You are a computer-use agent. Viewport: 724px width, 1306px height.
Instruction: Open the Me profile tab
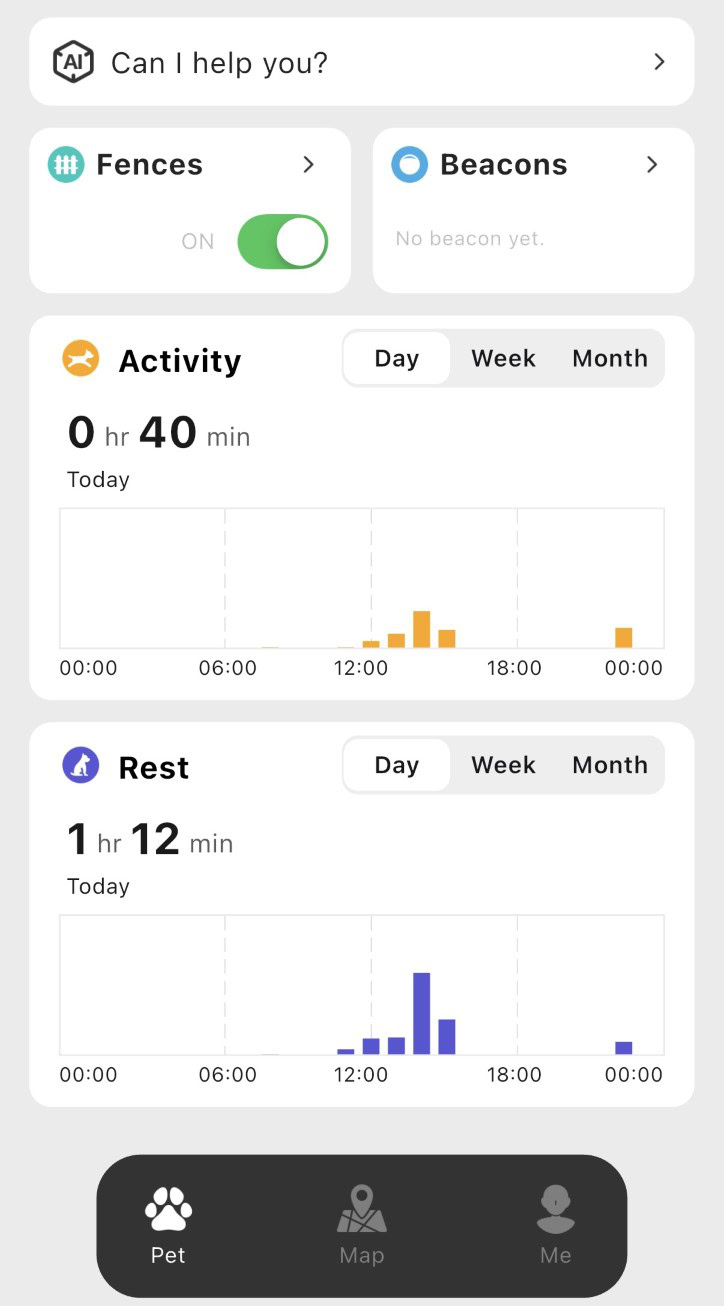click(x=555, y=1226)
